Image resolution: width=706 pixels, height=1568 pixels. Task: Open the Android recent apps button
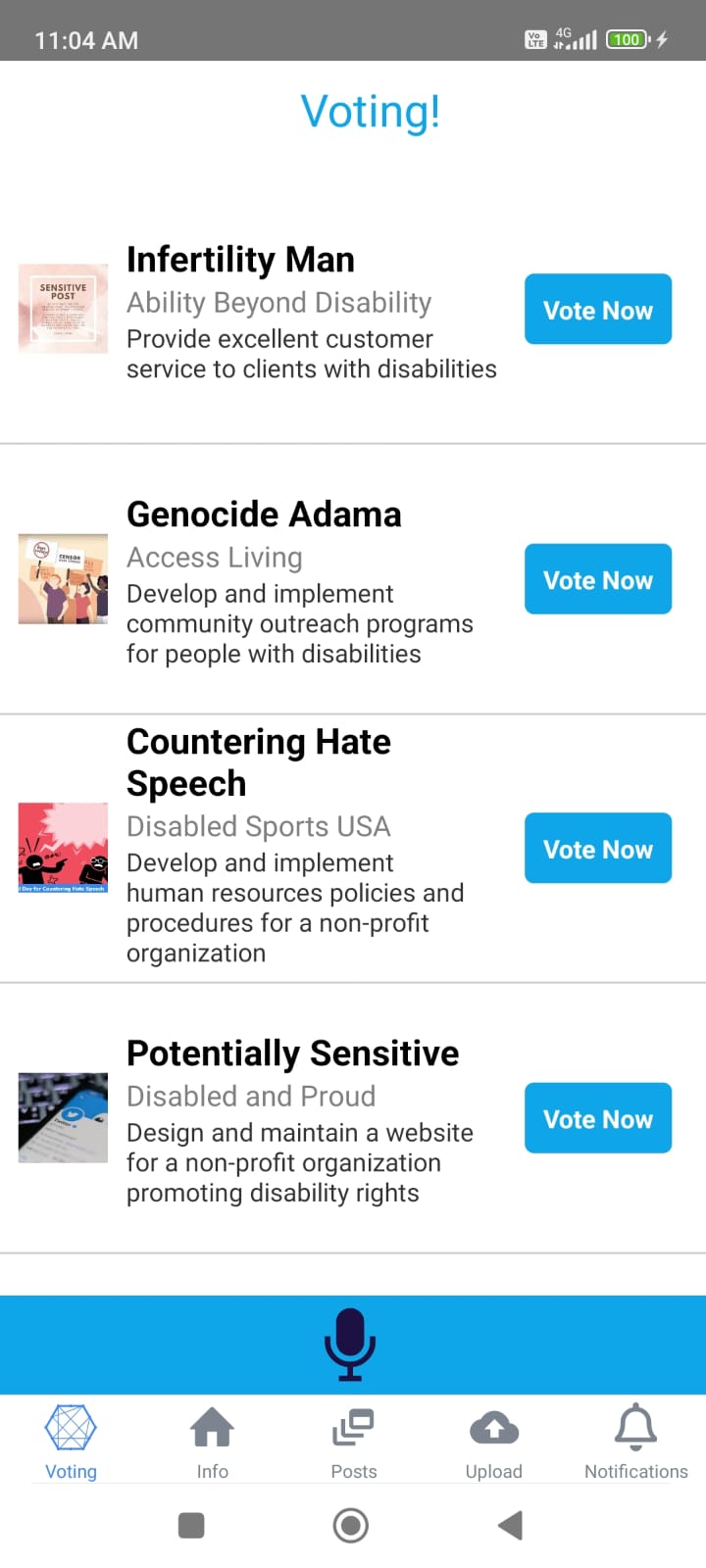click(x=190, y=1525)
